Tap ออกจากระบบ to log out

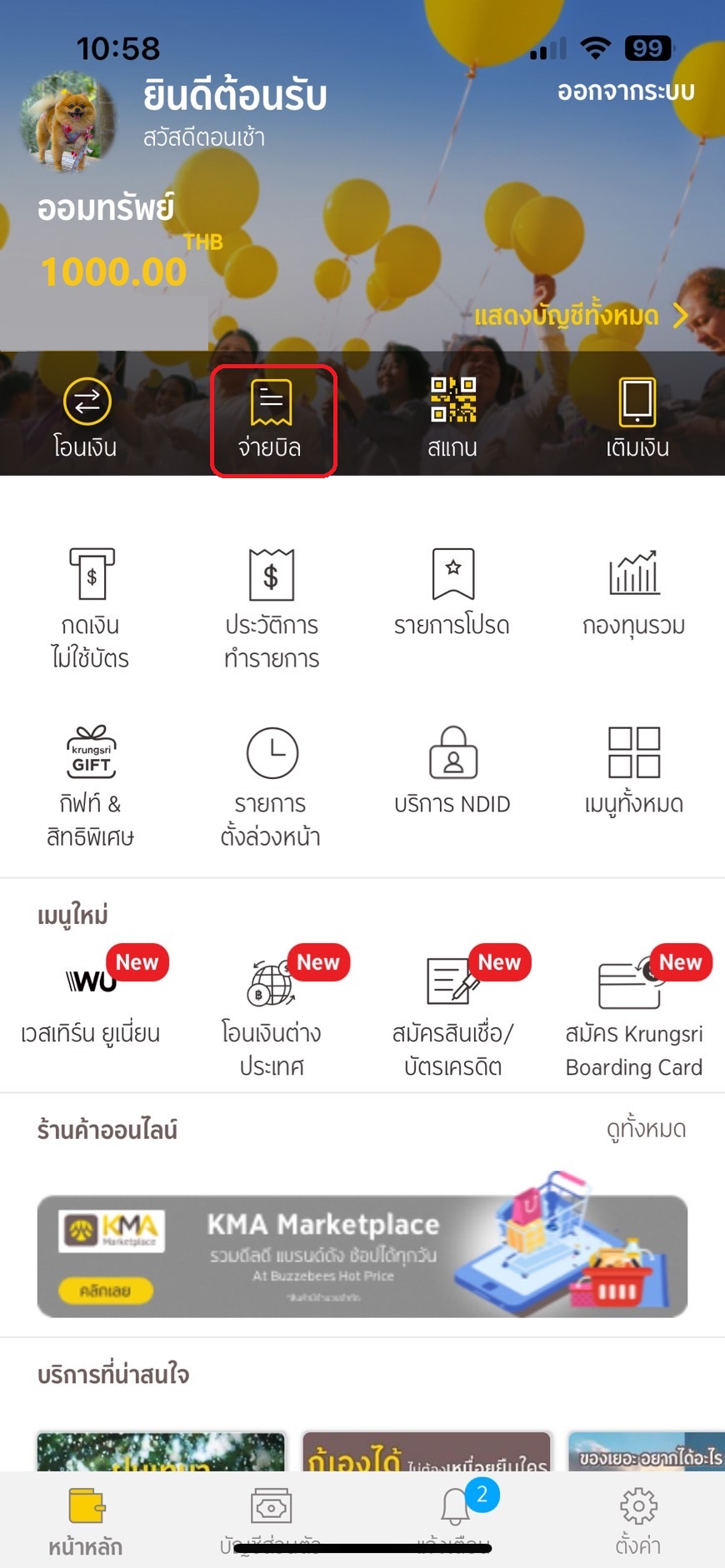coord(626,91)
